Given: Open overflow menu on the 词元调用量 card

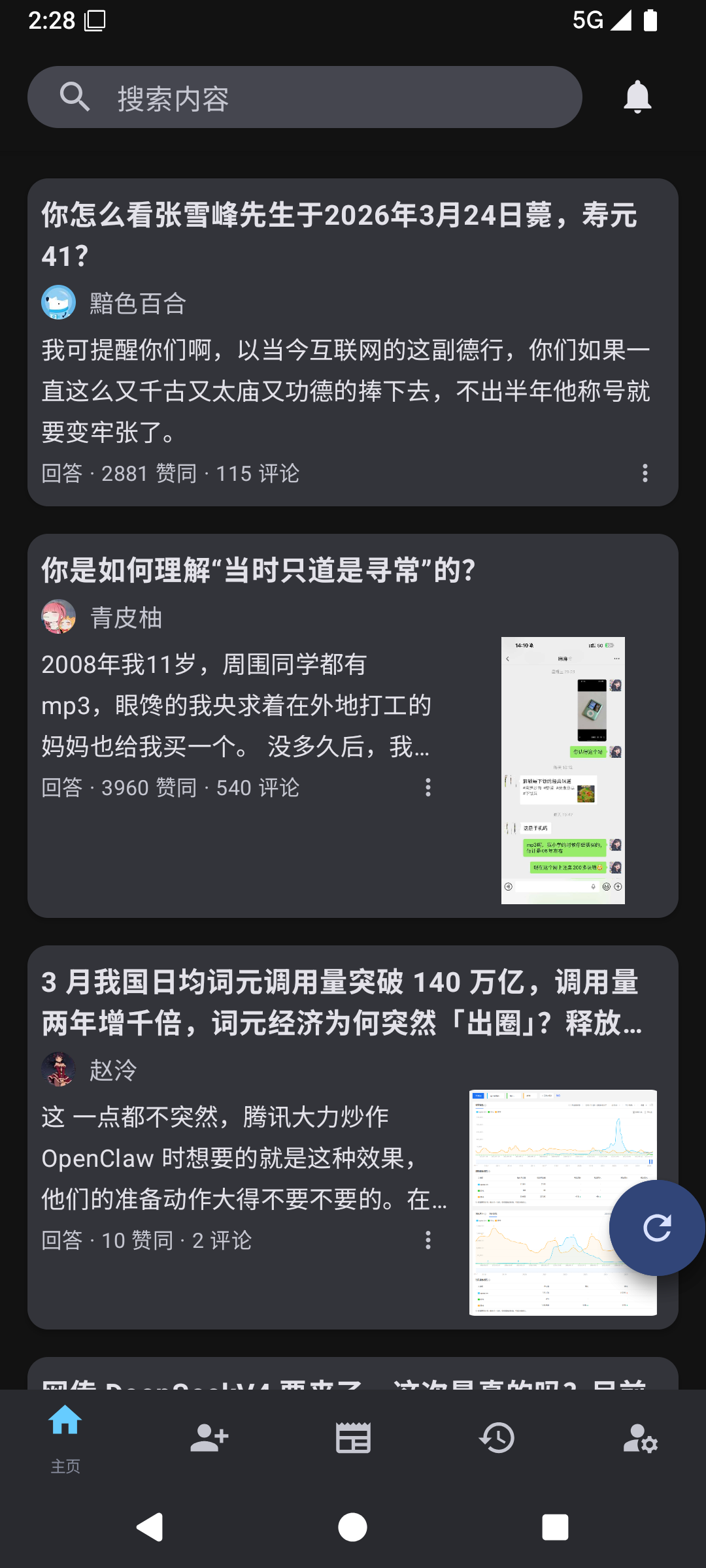Looking at the screenshot, I should tap(428, 1240).
